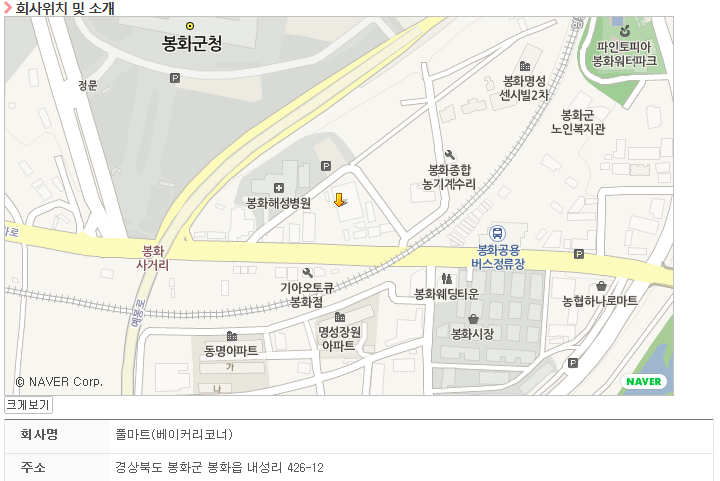Image resolution: width=720 pixels, height=481 pixels.
Task: Tap the yellow location marker on map
Action: (340, 200)
